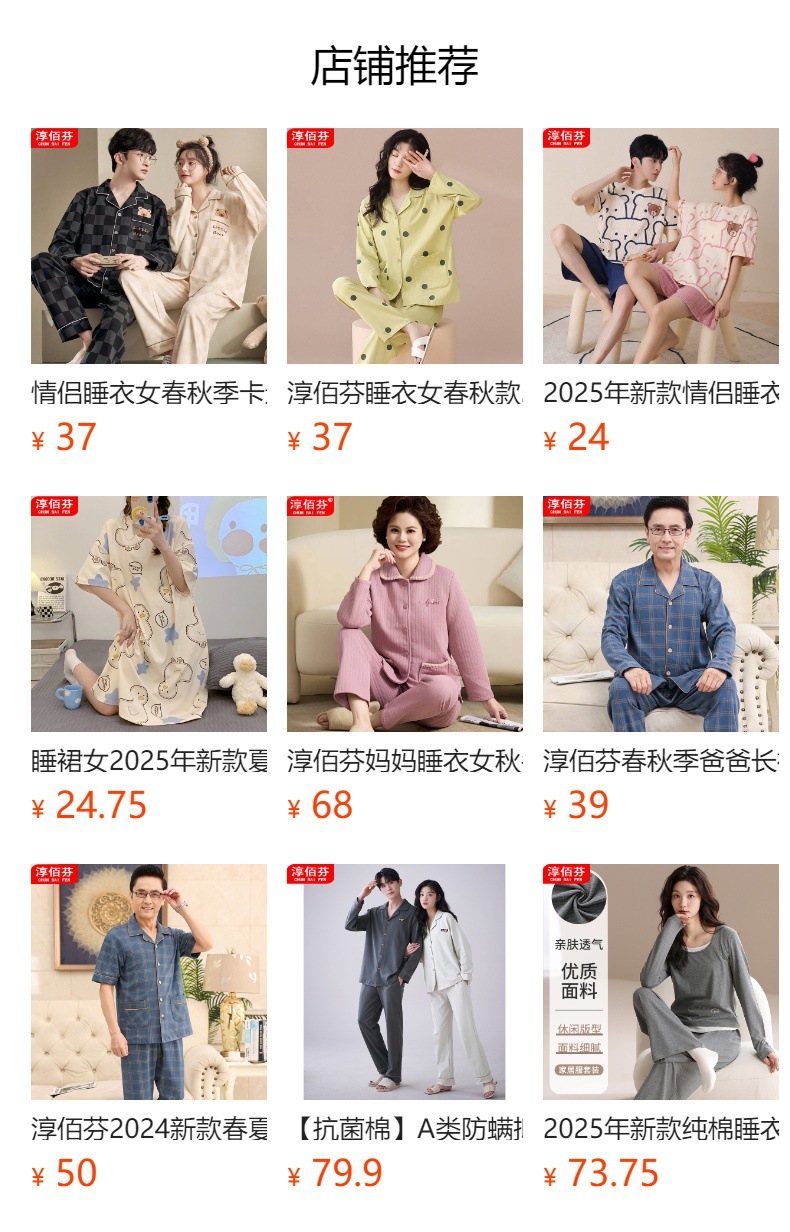Open the 淳佰芬妈妈睡衣女秋 item at ¥68

click(x=404, y=614)
